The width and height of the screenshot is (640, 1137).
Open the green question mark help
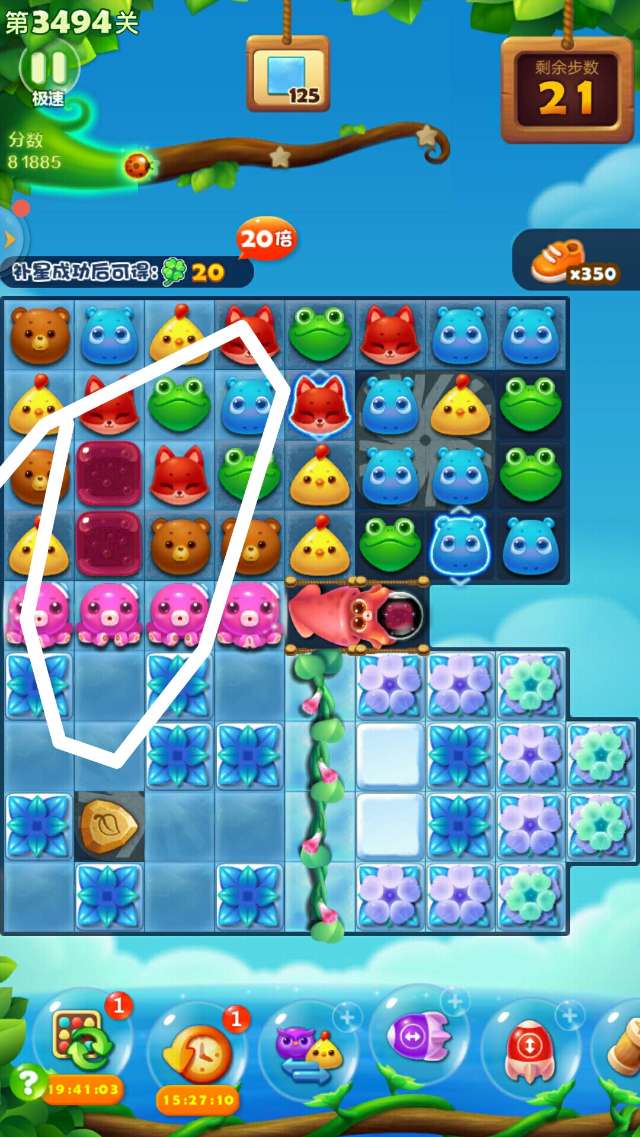click(x=26, y=1083)
